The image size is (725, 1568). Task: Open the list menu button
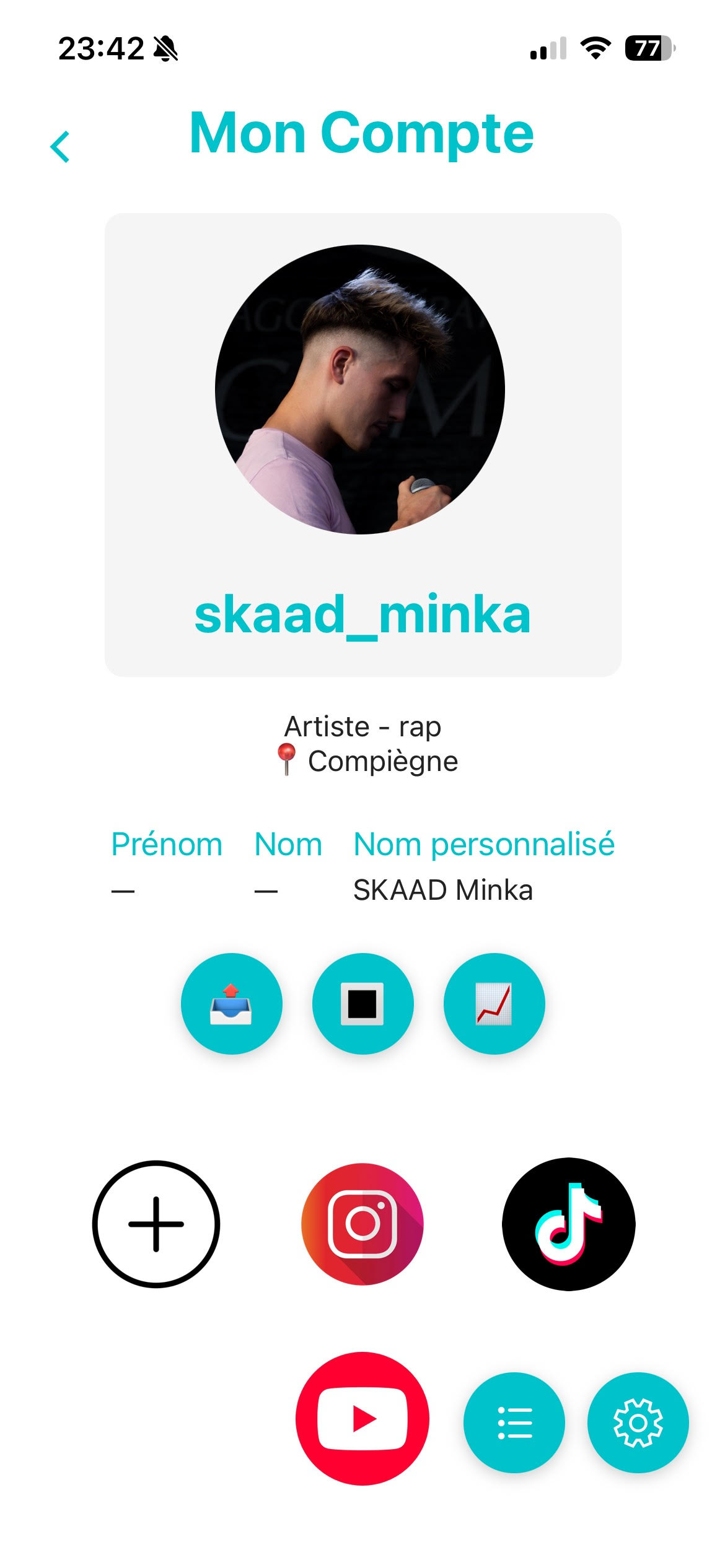(514, 1422)
